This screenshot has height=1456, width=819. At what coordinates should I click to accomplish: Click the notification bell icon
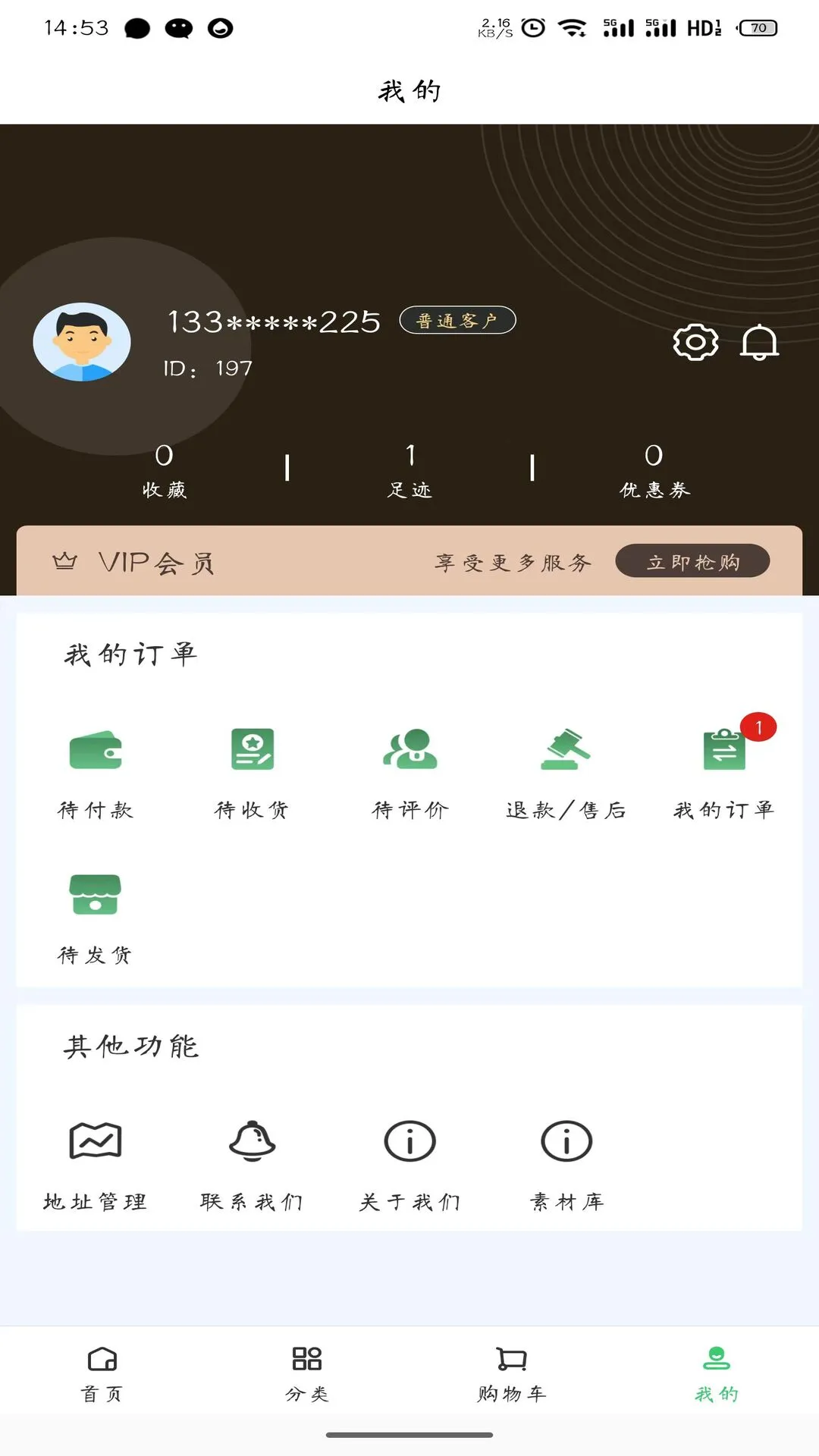coord(759,343)
